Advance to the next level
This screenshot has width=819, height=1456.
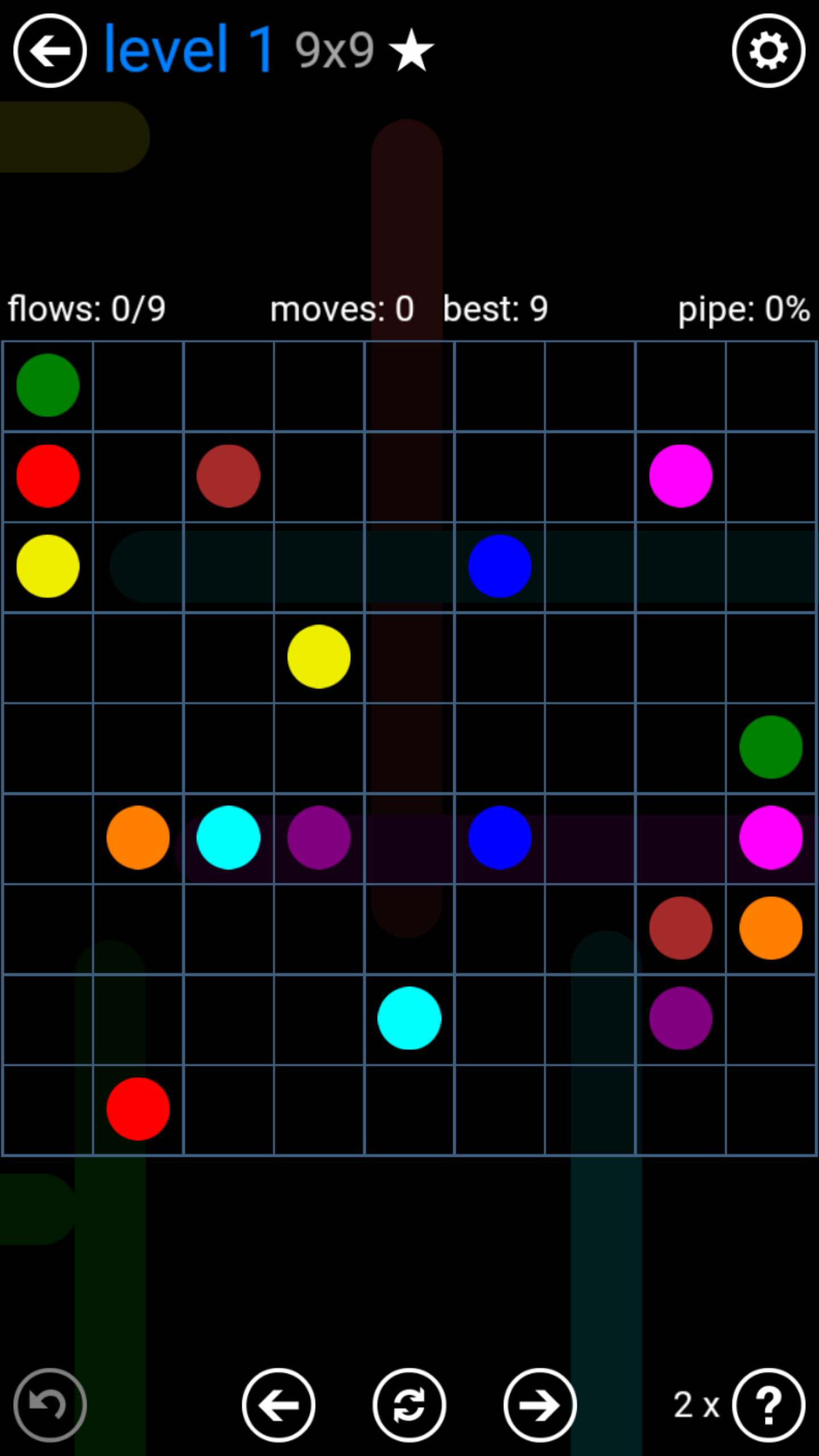click(x=540, y=1405)
